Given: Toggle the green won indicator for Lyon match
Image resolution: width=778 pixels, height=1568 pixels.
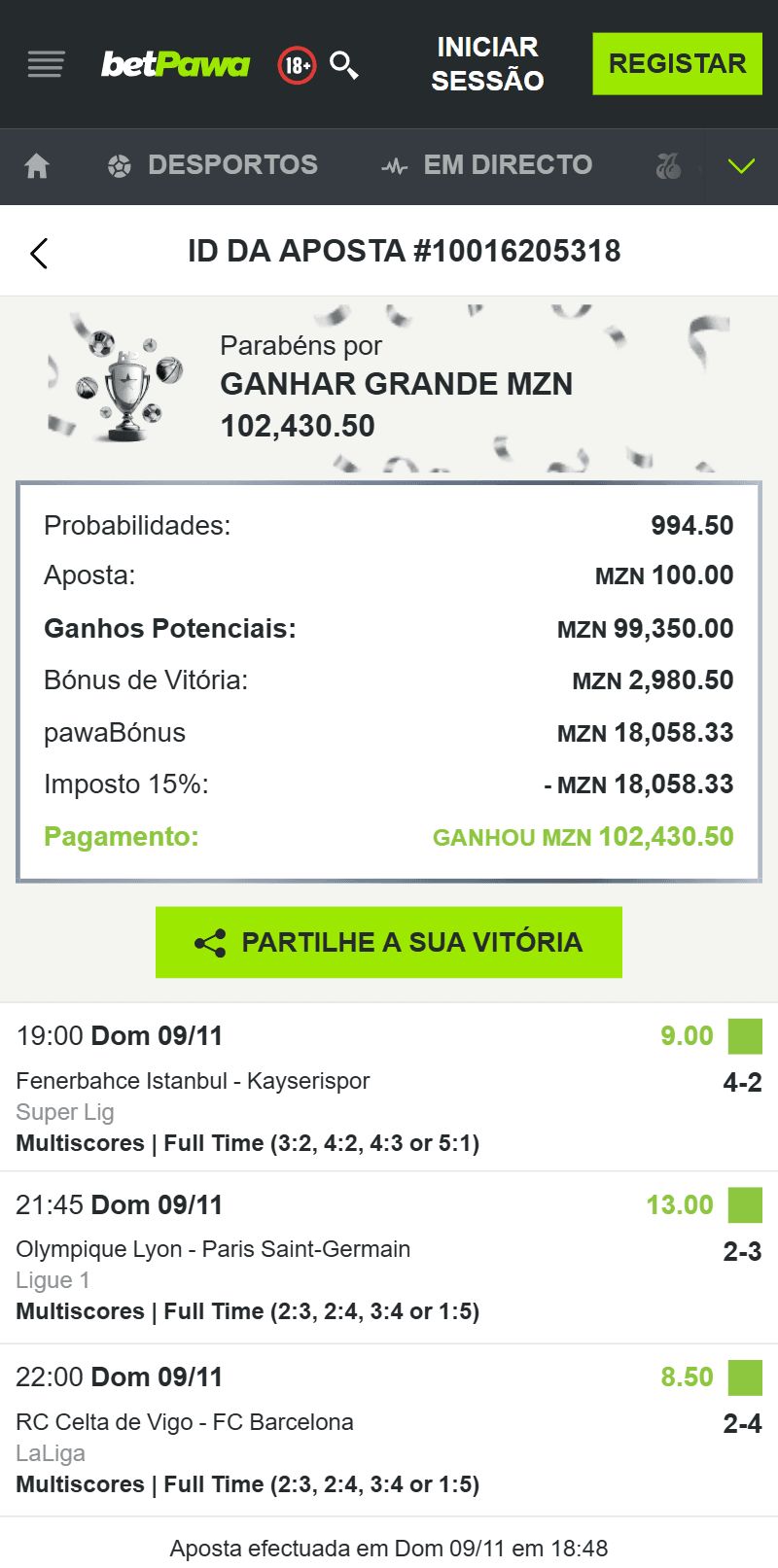Looking at the screenshot, I should tap(745, 1204).
